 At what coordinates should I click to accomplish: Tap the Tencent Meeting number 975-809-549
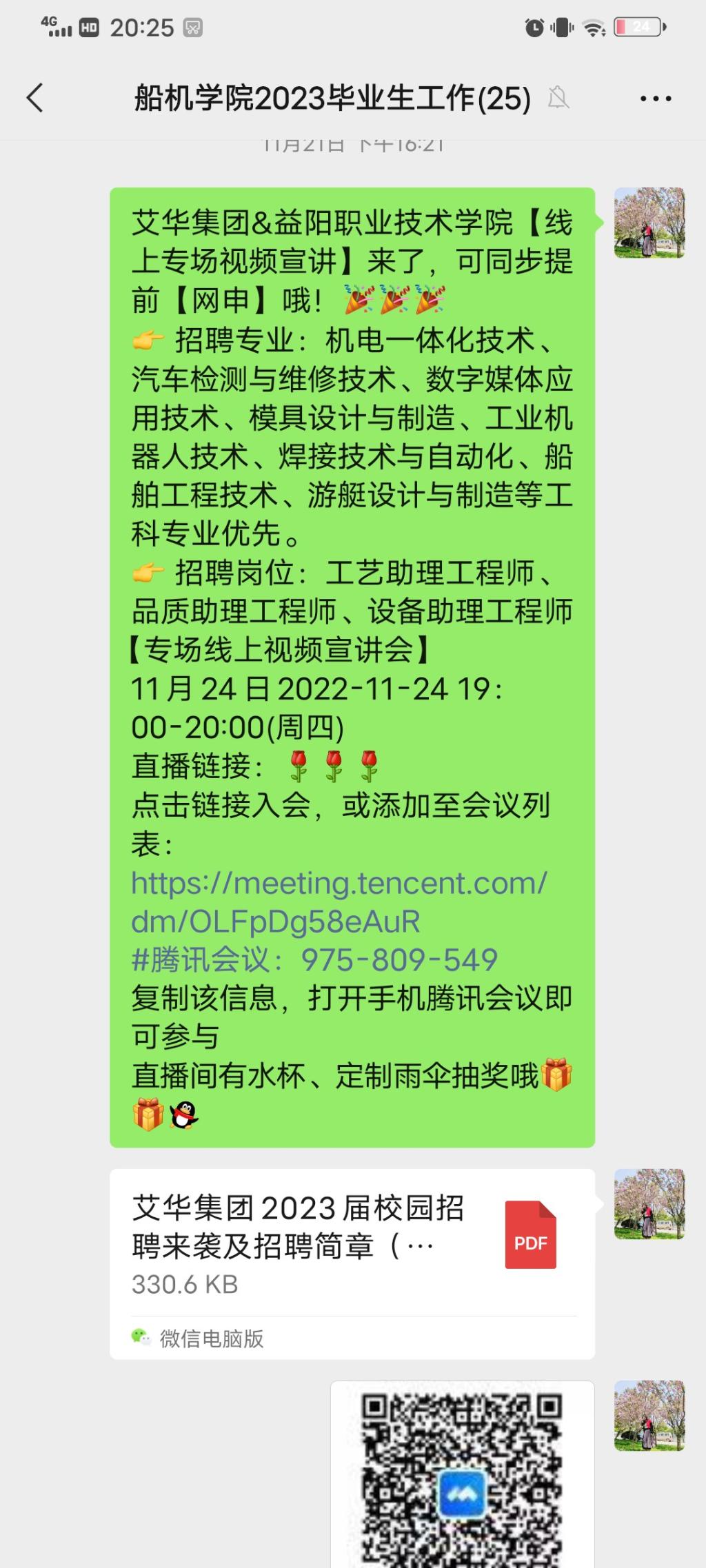pyautogui.click(x=399, y=959)
